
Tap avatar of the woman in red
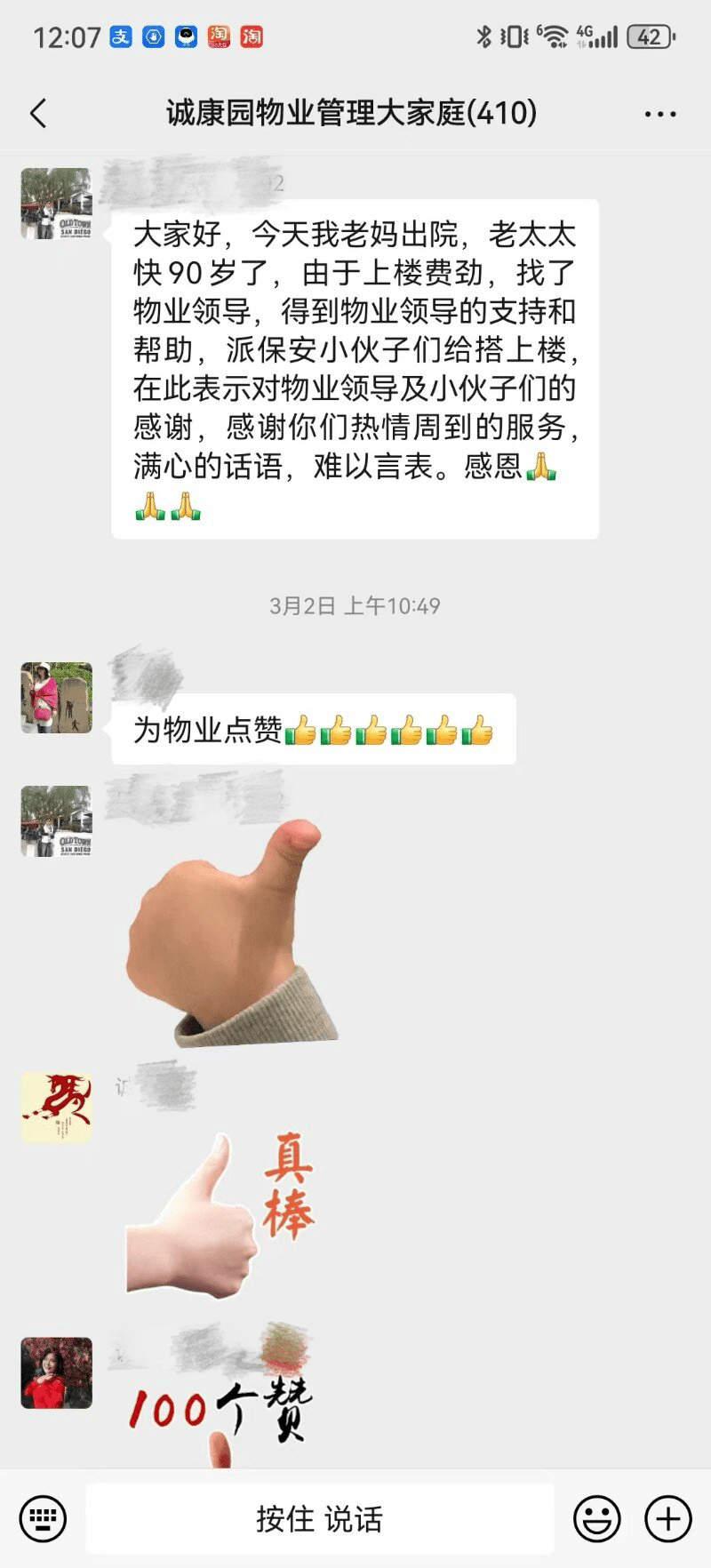tap(57, 1373)
